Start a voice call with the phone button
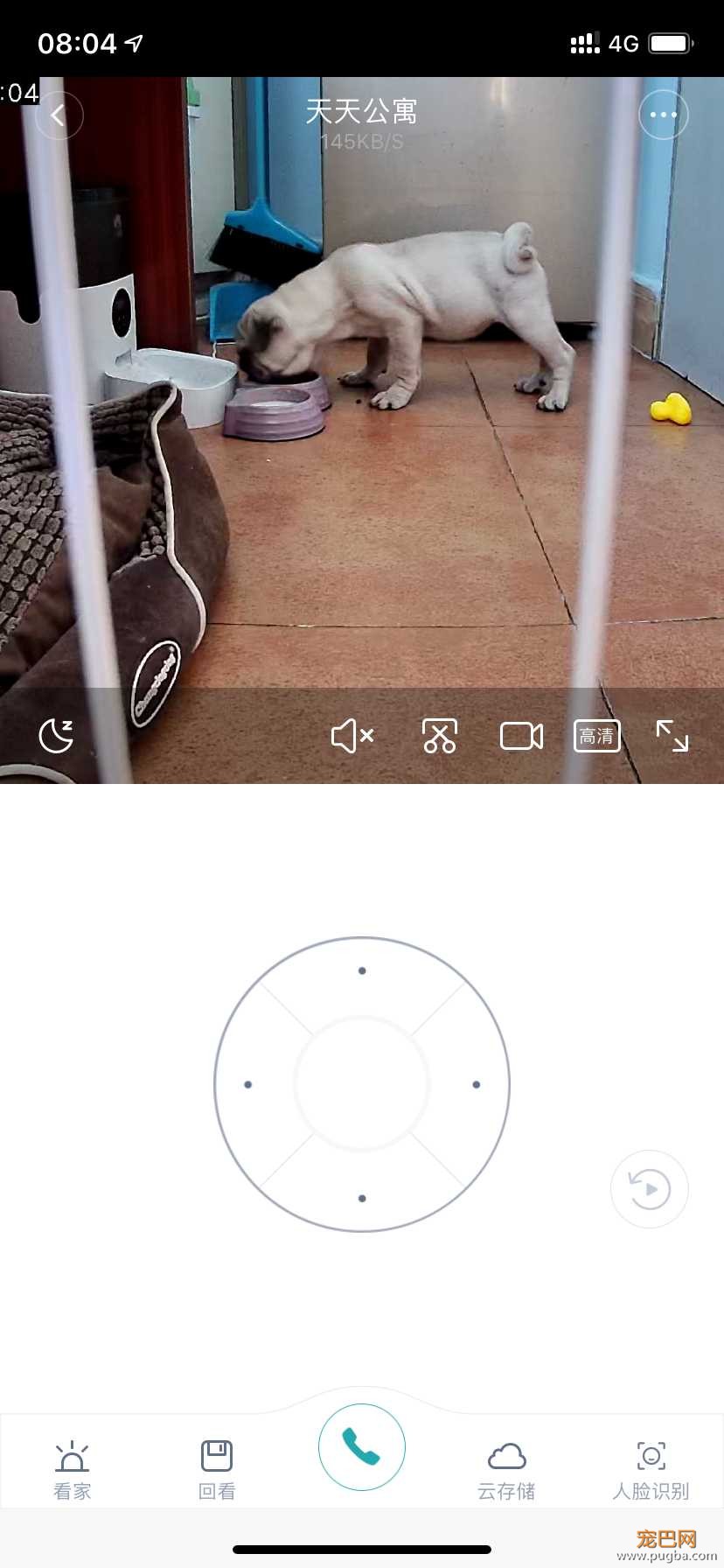This screenshot has width=724, height=1568. tap(362, 1446)
